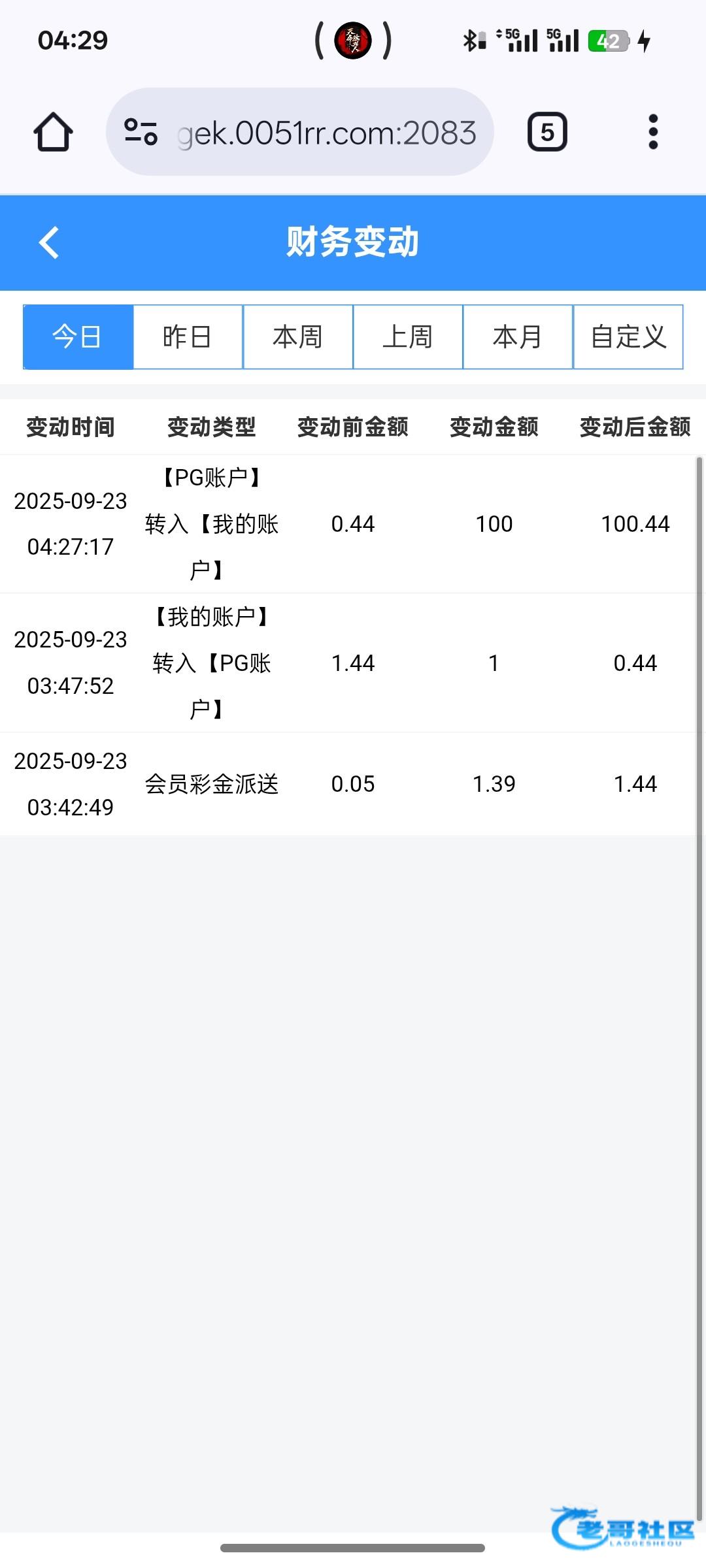Viewport: 706px width, 1568px height.
Task: Open the browser overflow menu
Action: [652, 132]
